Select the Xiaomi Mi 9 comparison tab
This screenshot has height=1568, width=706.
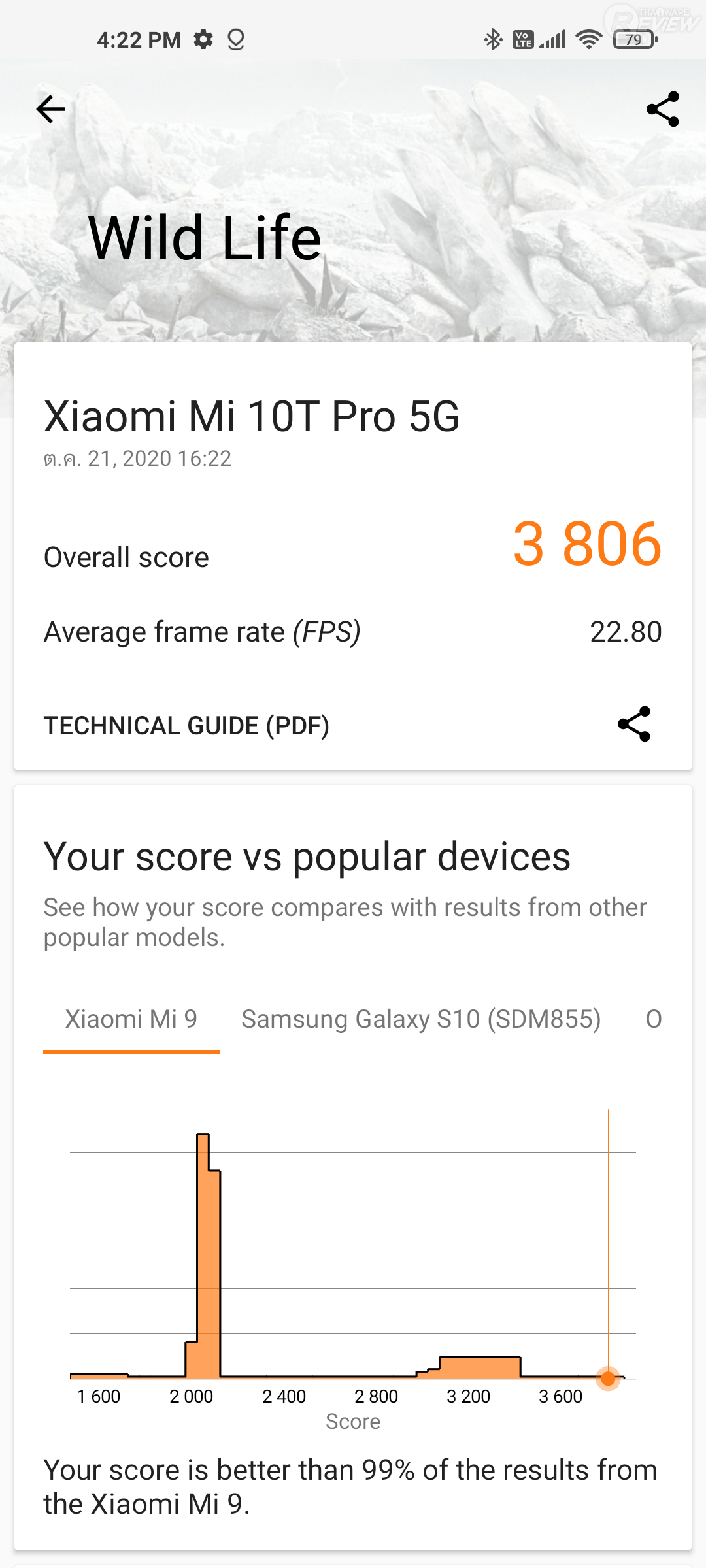tap(131, 1019)
